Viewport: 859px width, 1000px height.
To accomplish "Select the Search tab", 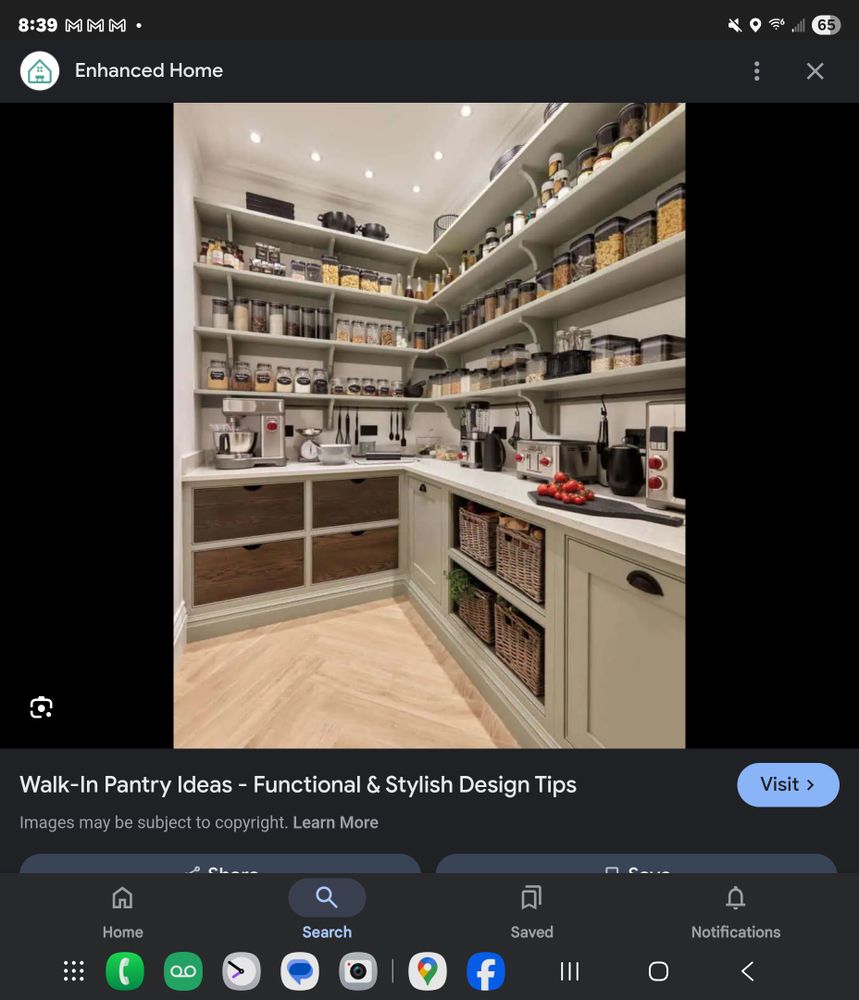I will click(x=327, y=911).
